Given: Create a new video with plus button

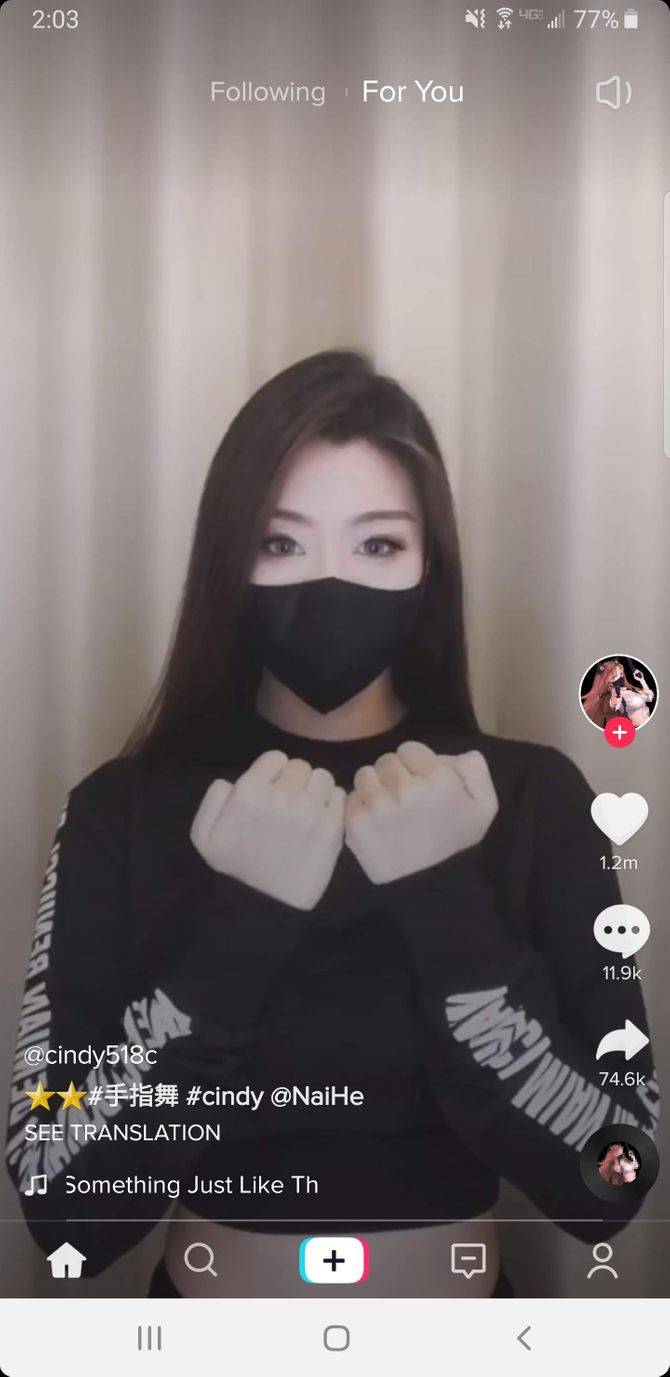Looking at the screenshot, I should click(334, 1260).
